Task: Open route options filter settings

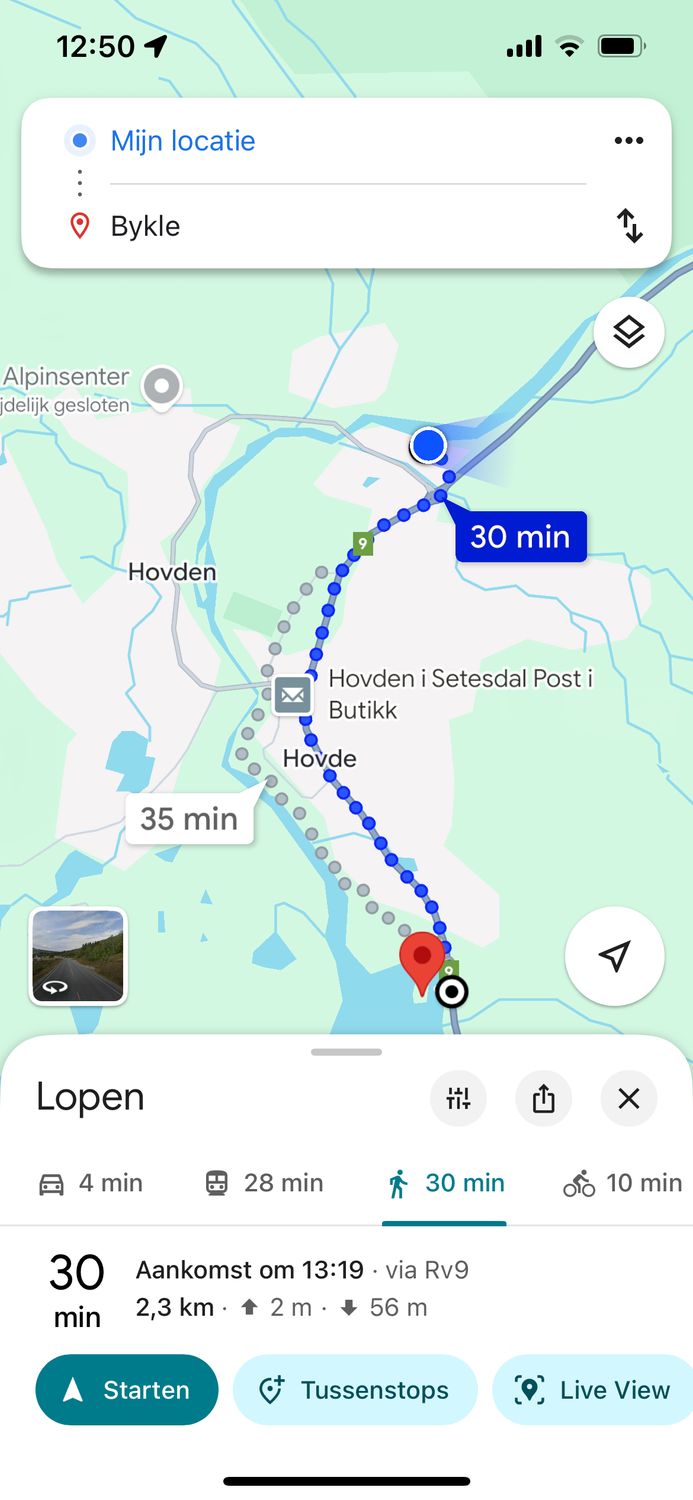Action: coord(458,1099)
